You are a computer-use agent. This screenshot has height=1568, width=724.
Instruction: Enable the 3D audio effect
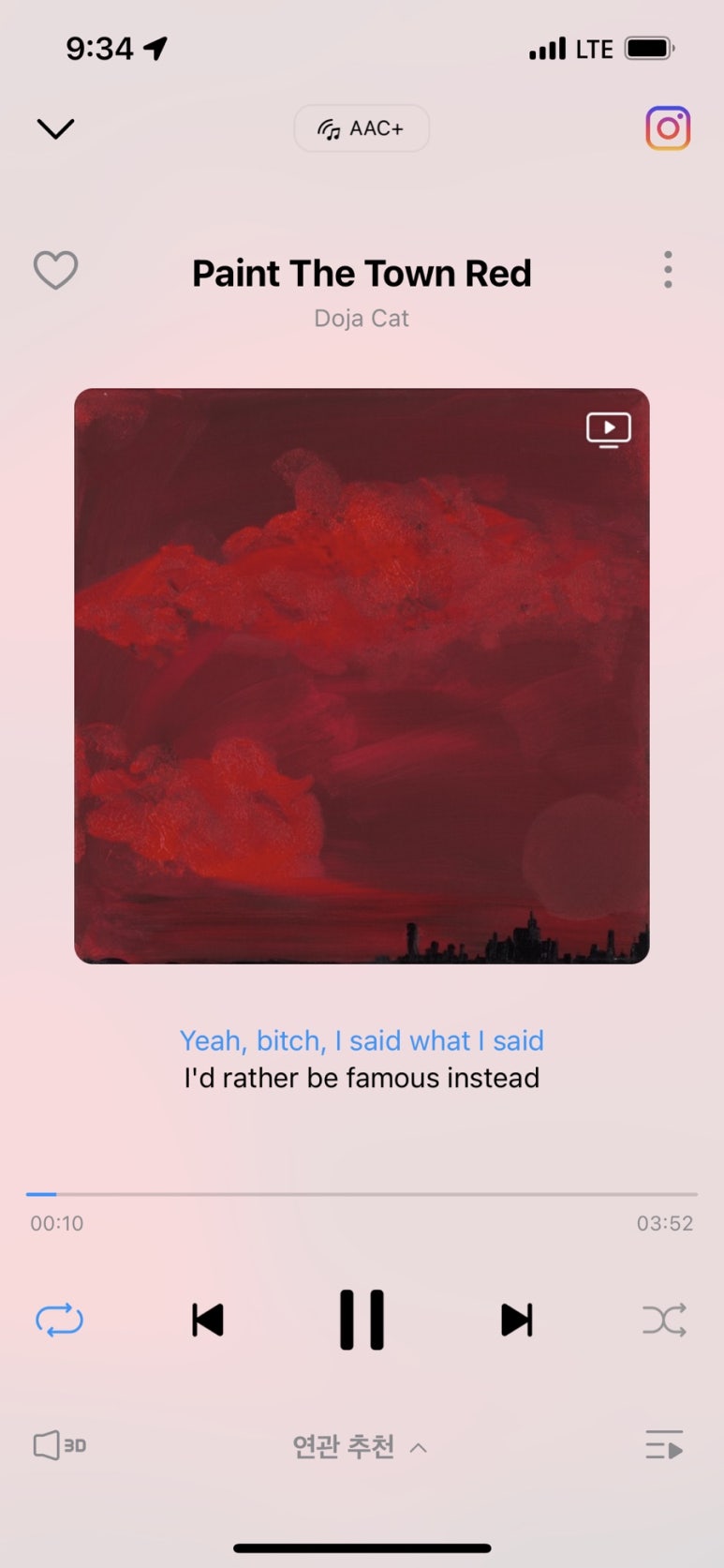click(59, 1445)
